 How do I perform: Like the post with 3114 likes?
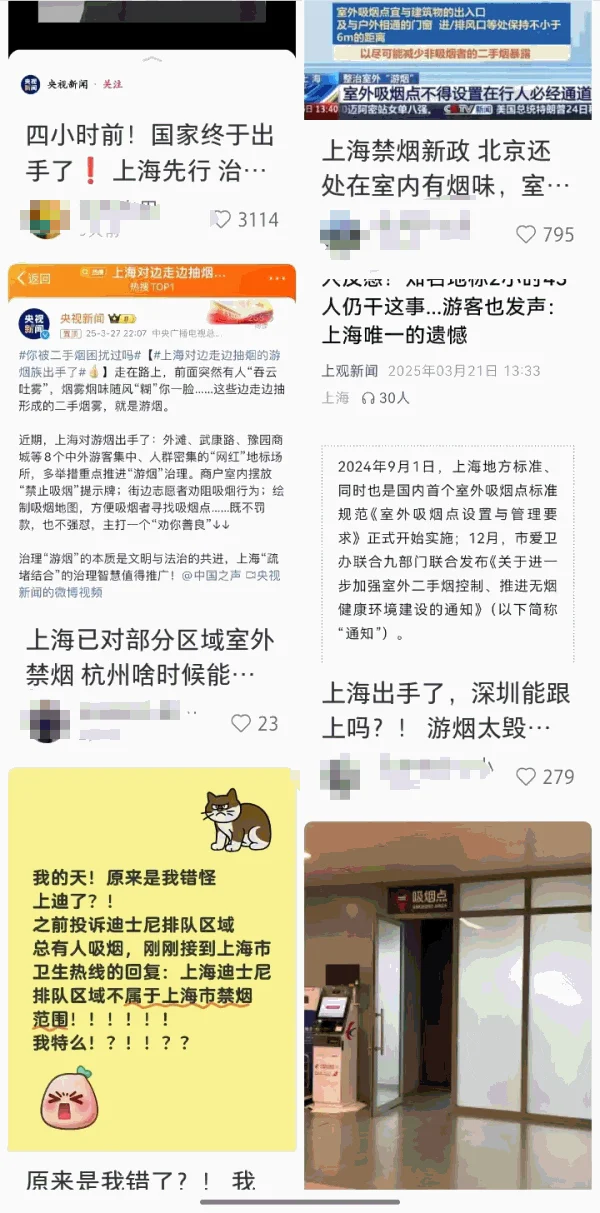click(222, 220)
